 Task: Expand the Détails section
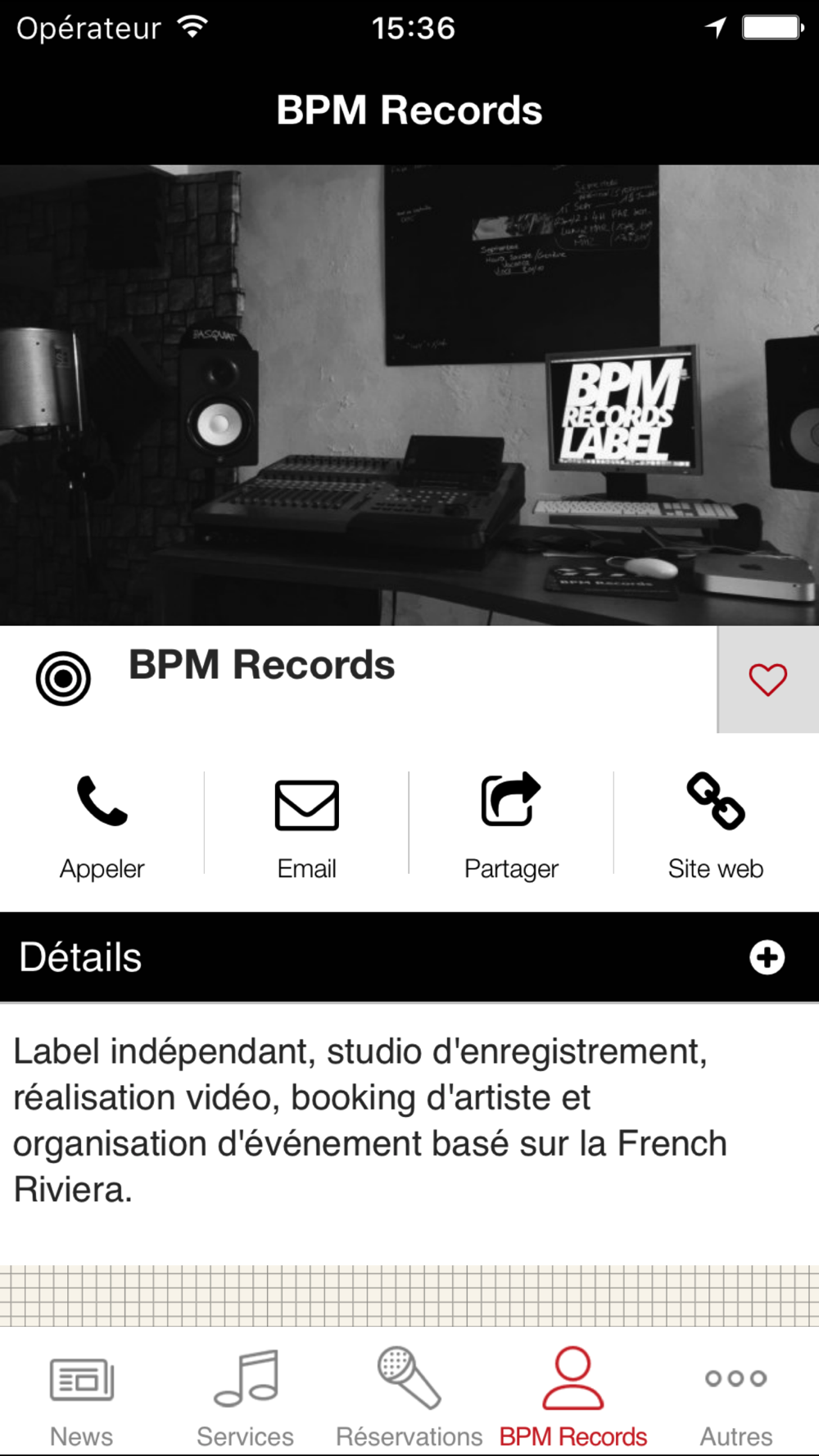click(767, 957)
